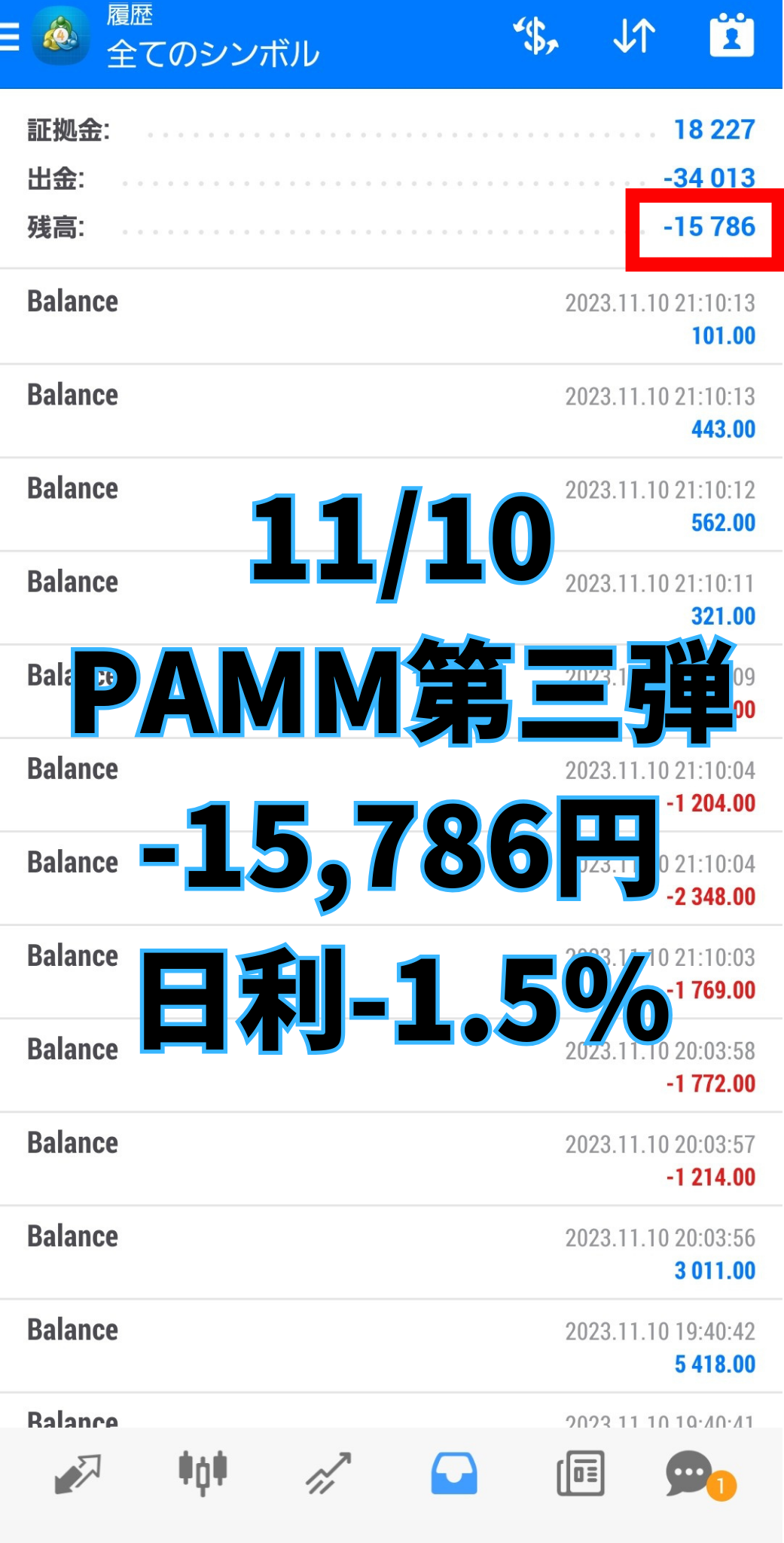Choose the history date period

(731, 36)
